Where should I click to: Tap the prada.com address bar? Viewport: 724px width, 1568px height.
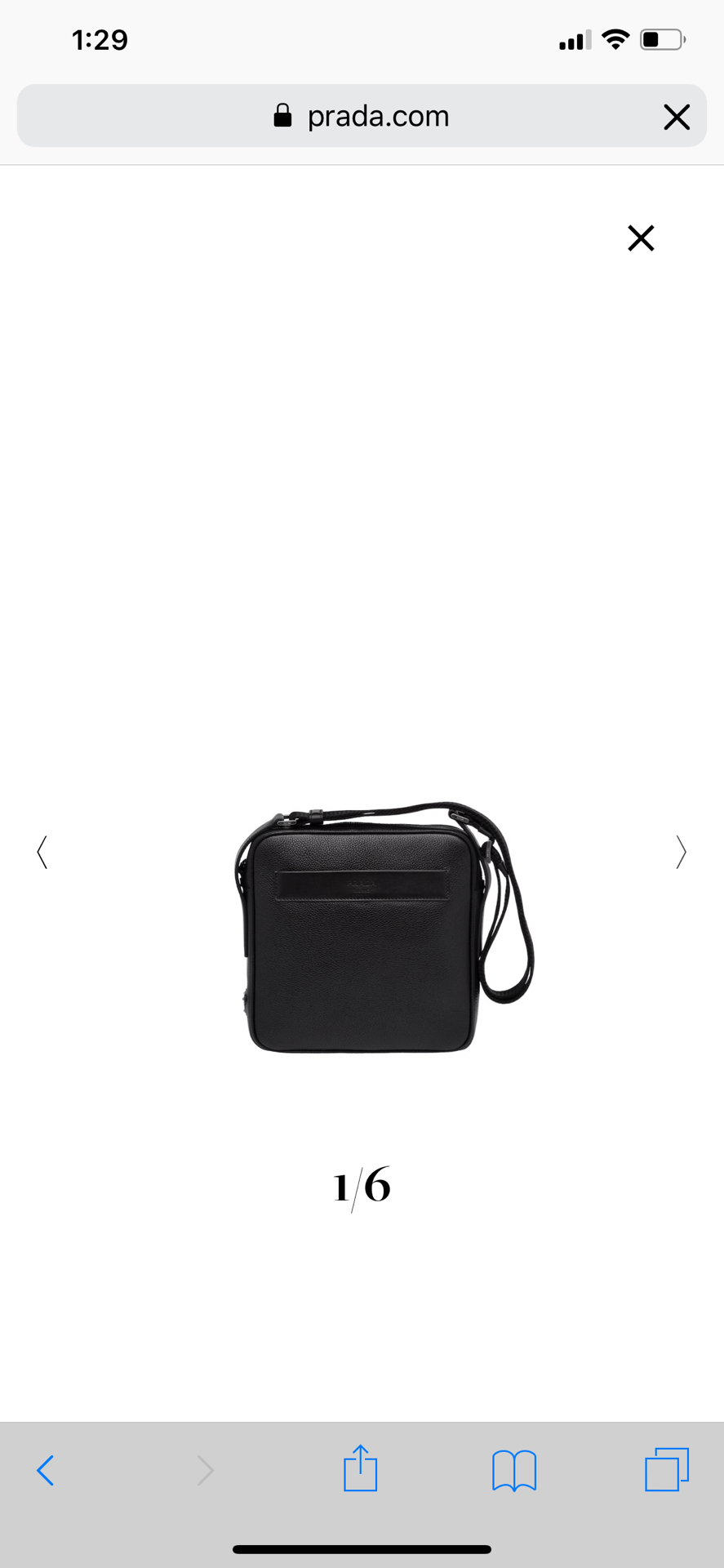362,116
